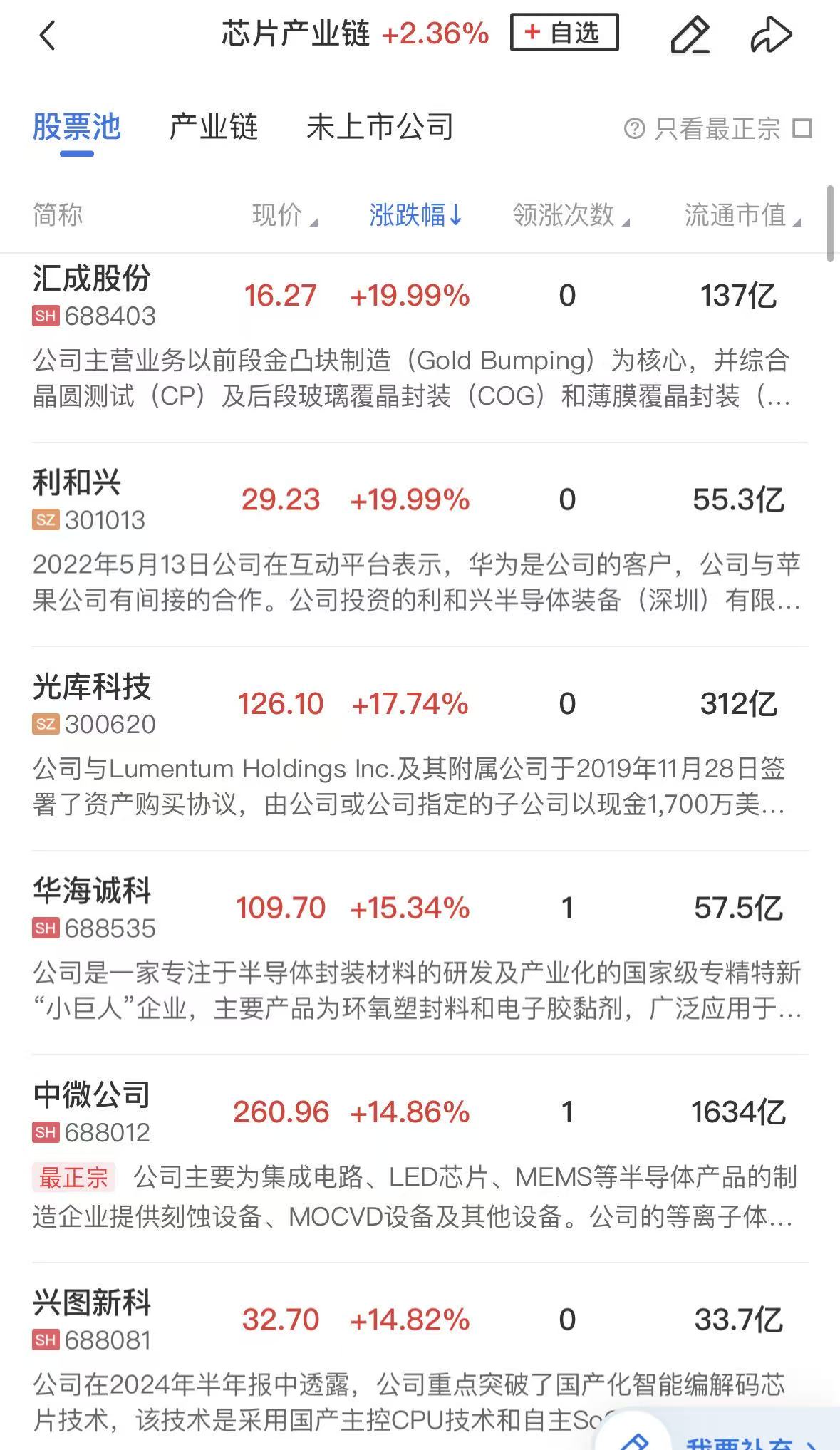Check the 只看最正宗 box

(x=803, y=129)
